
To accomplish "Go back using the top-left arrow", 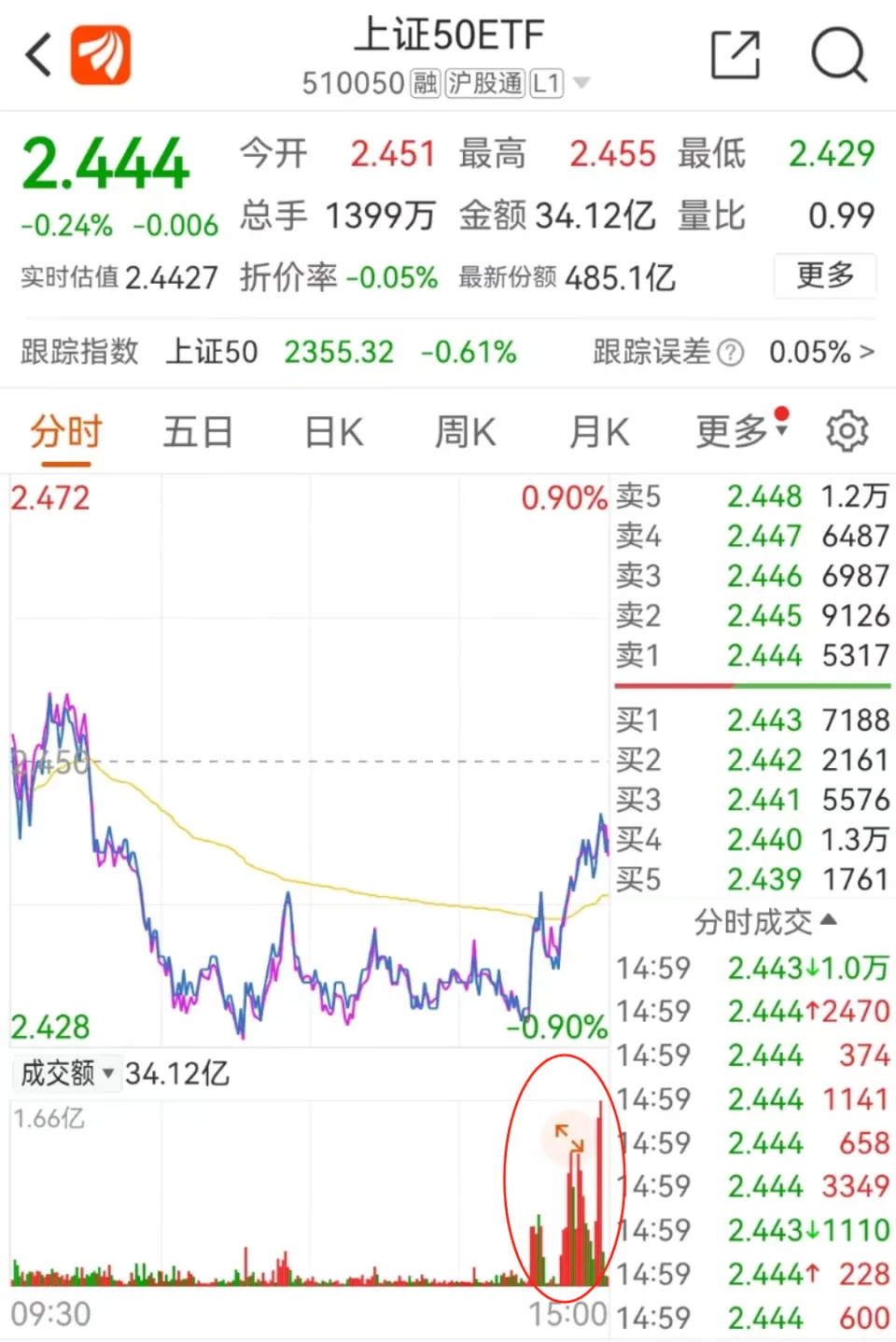I will tap(38, 56).
